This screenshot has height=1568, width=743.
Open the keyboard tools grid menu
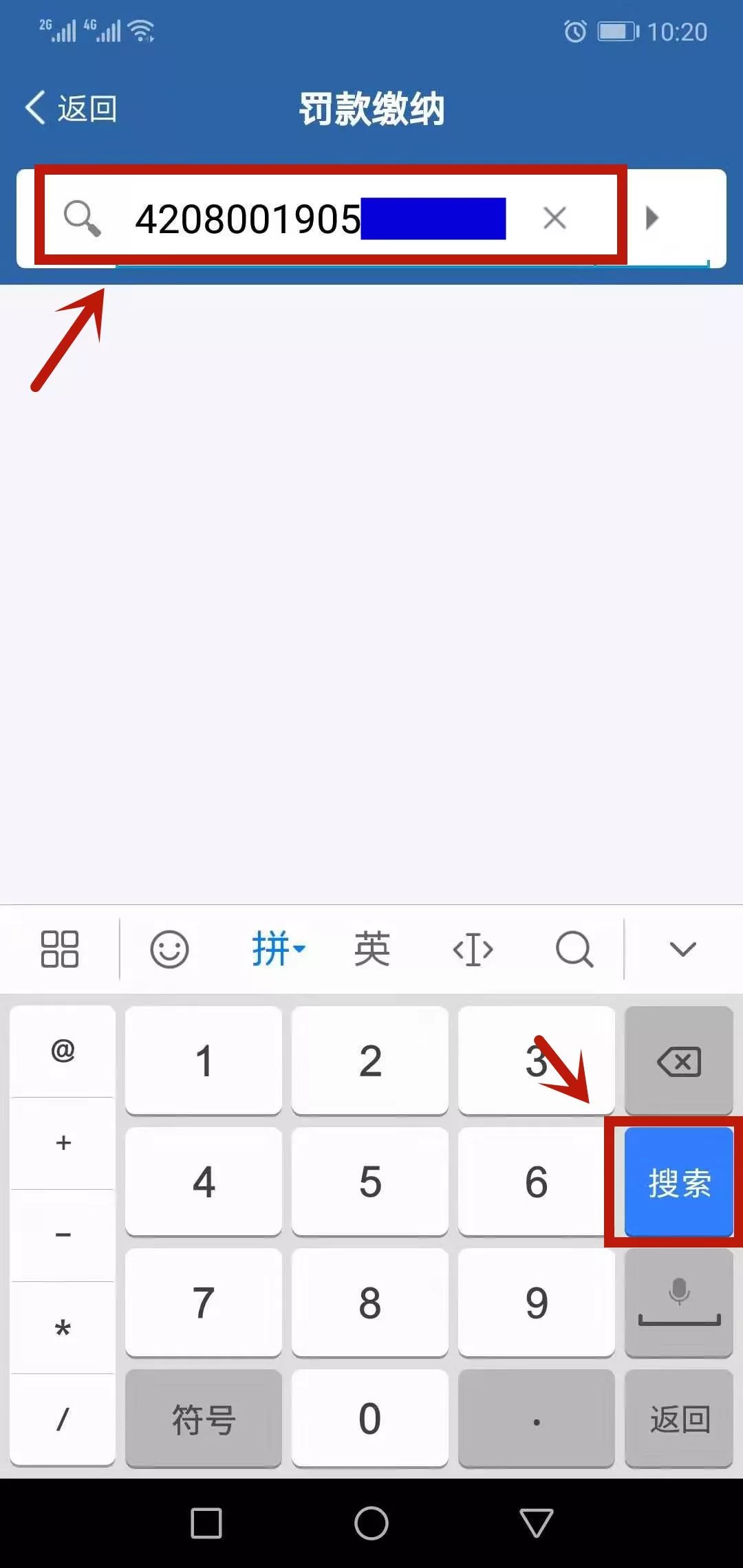click(x=60, y=949)
